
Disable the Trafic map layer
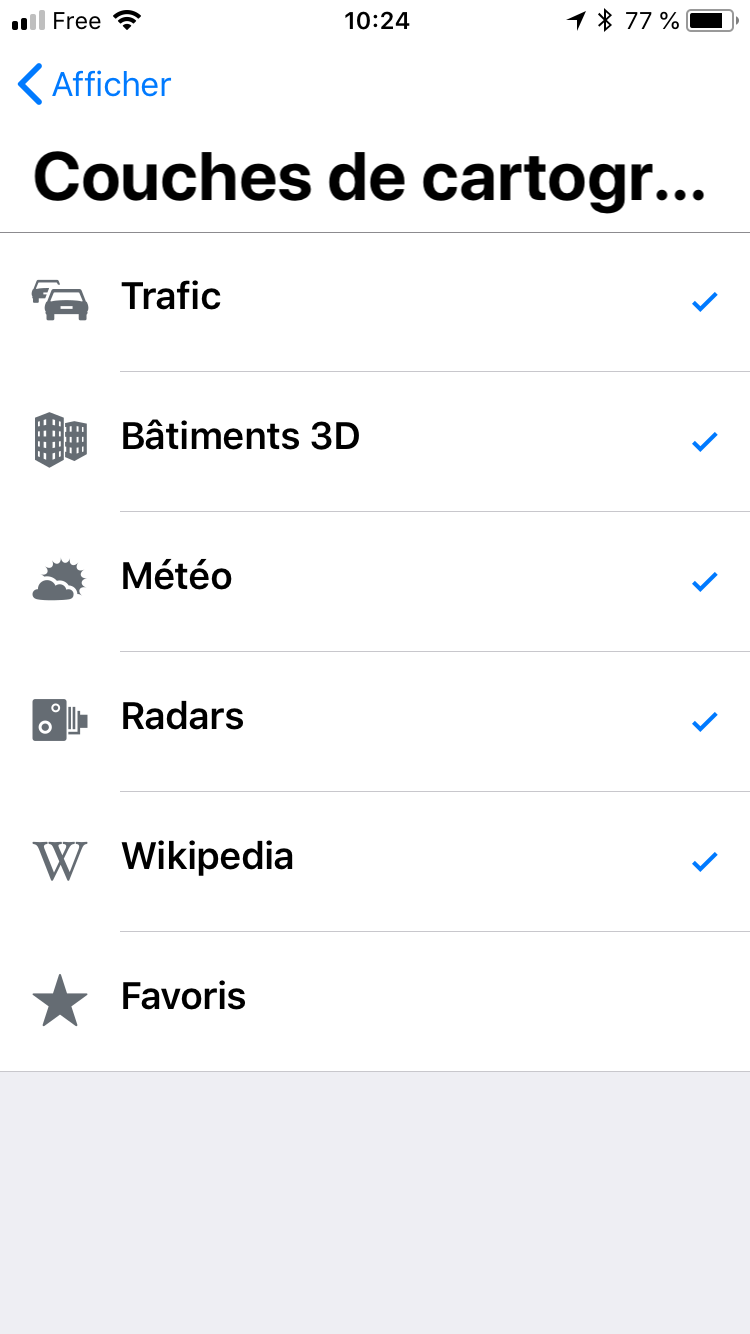tap(375, 300)
